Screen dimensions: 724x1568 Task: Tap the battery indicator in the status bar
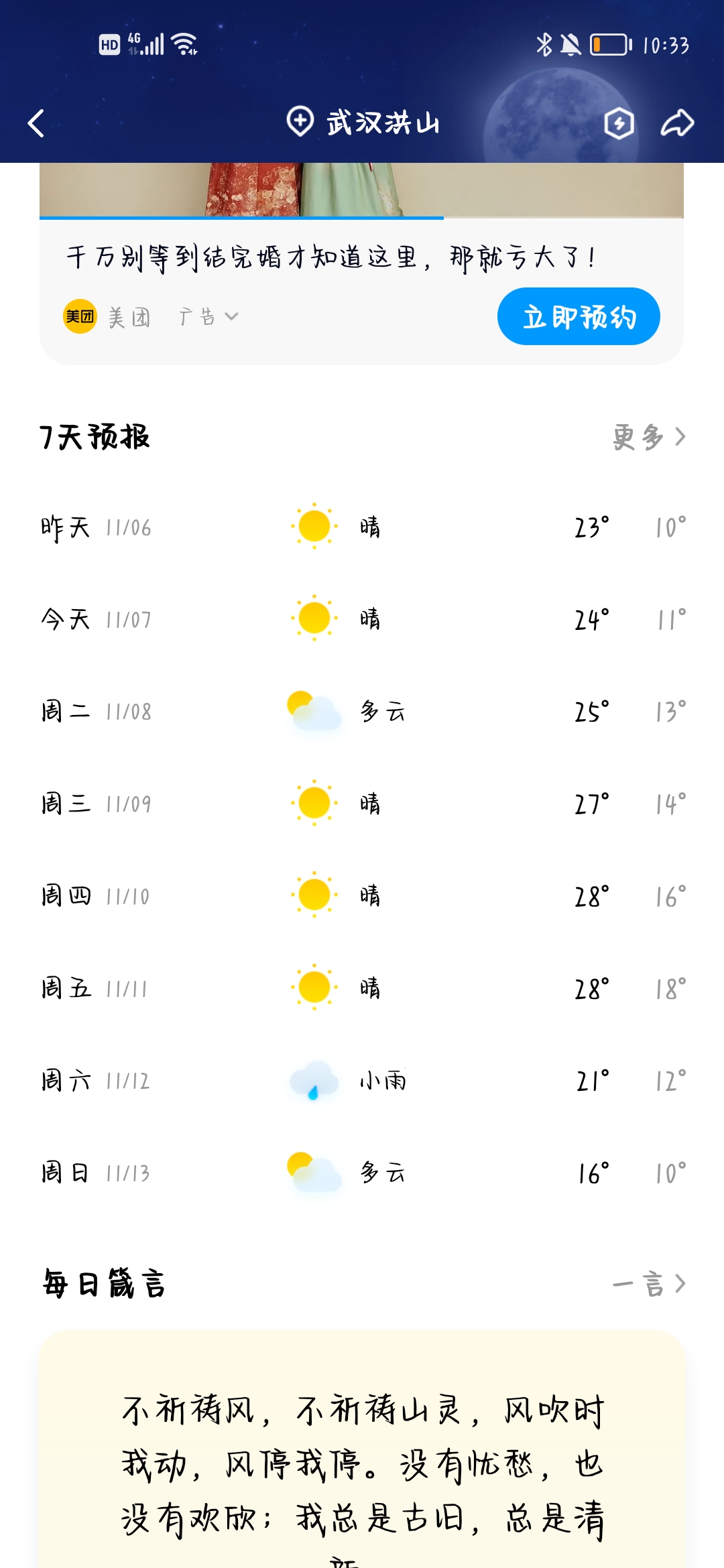tap(609, 44)
